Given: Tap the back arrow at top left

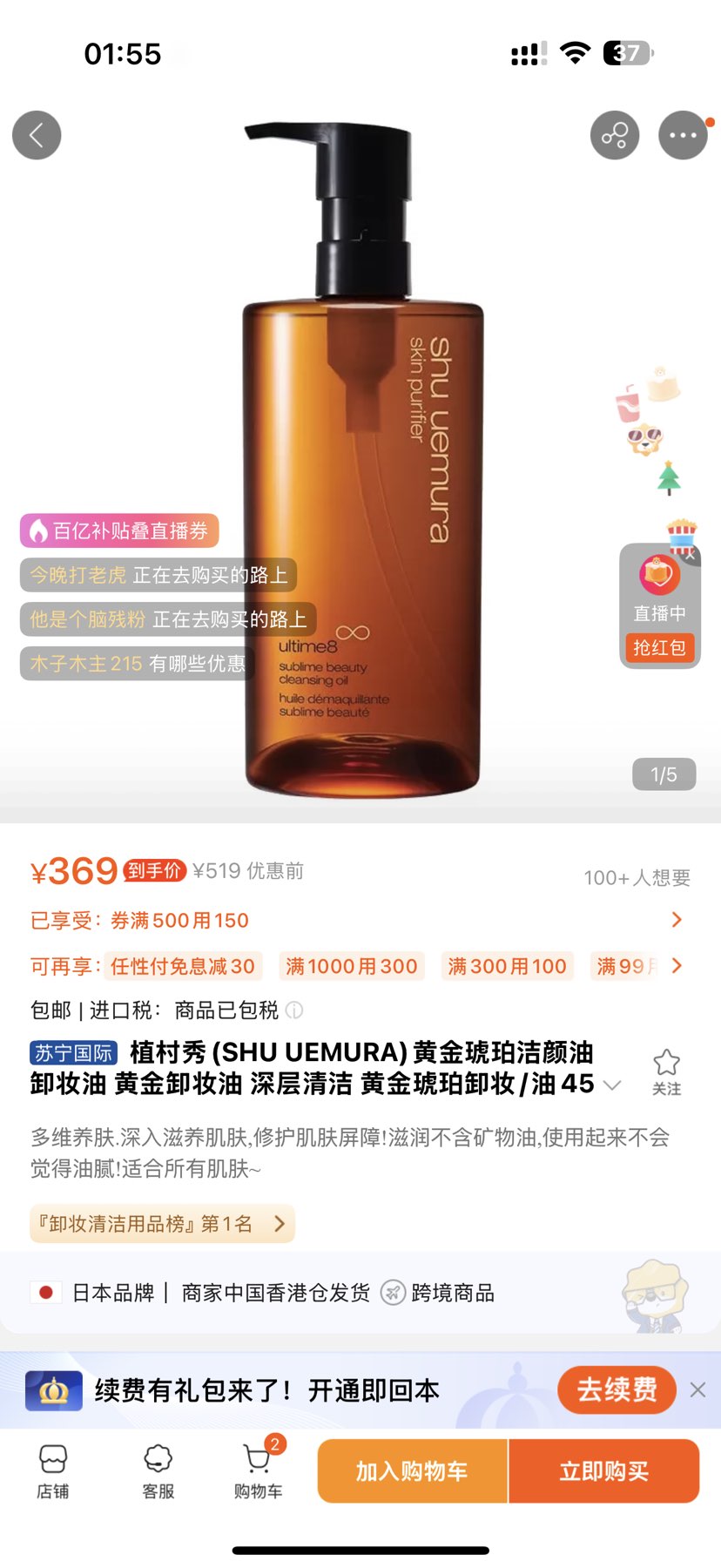Looking at the screenshot, I should click(x=37, y=135).
